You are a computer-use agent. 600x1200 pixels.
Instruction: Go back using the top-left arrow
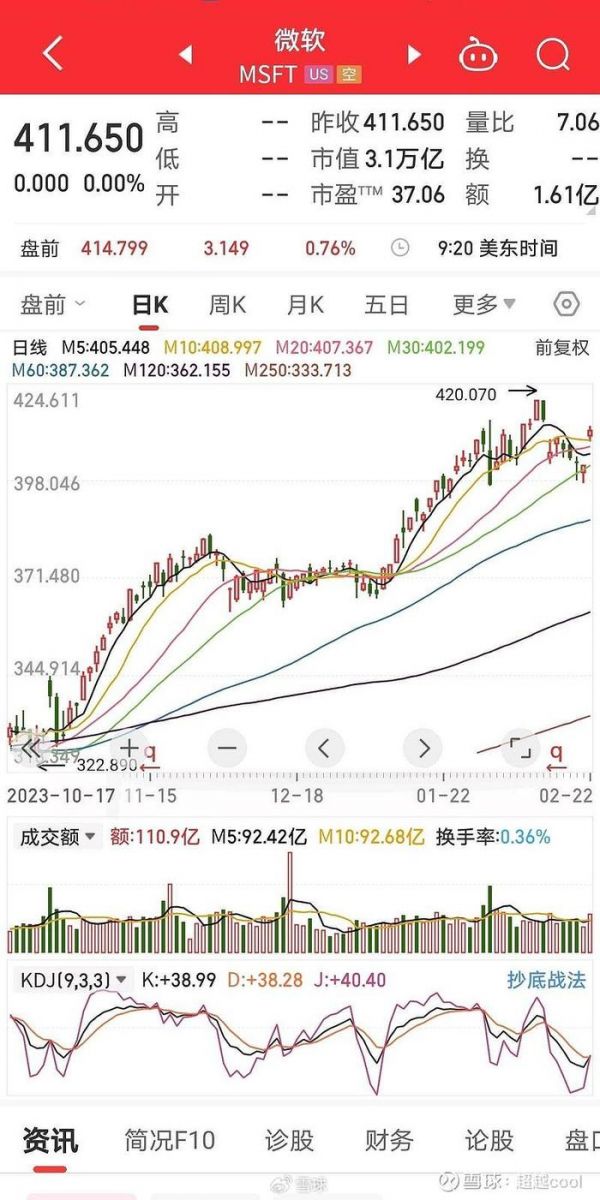(53, 53)
